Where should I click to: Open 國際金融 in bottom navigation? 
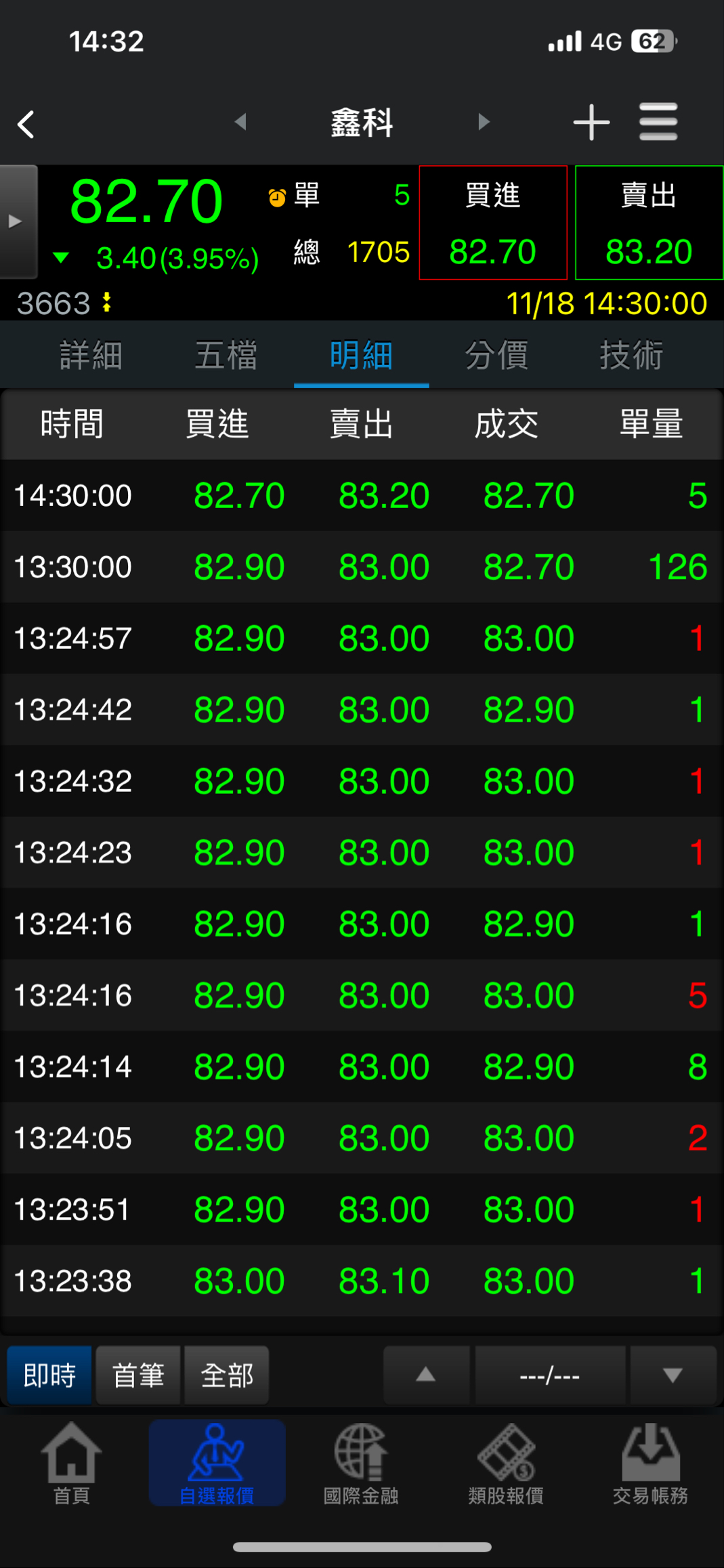click(x=361, y=1464)
